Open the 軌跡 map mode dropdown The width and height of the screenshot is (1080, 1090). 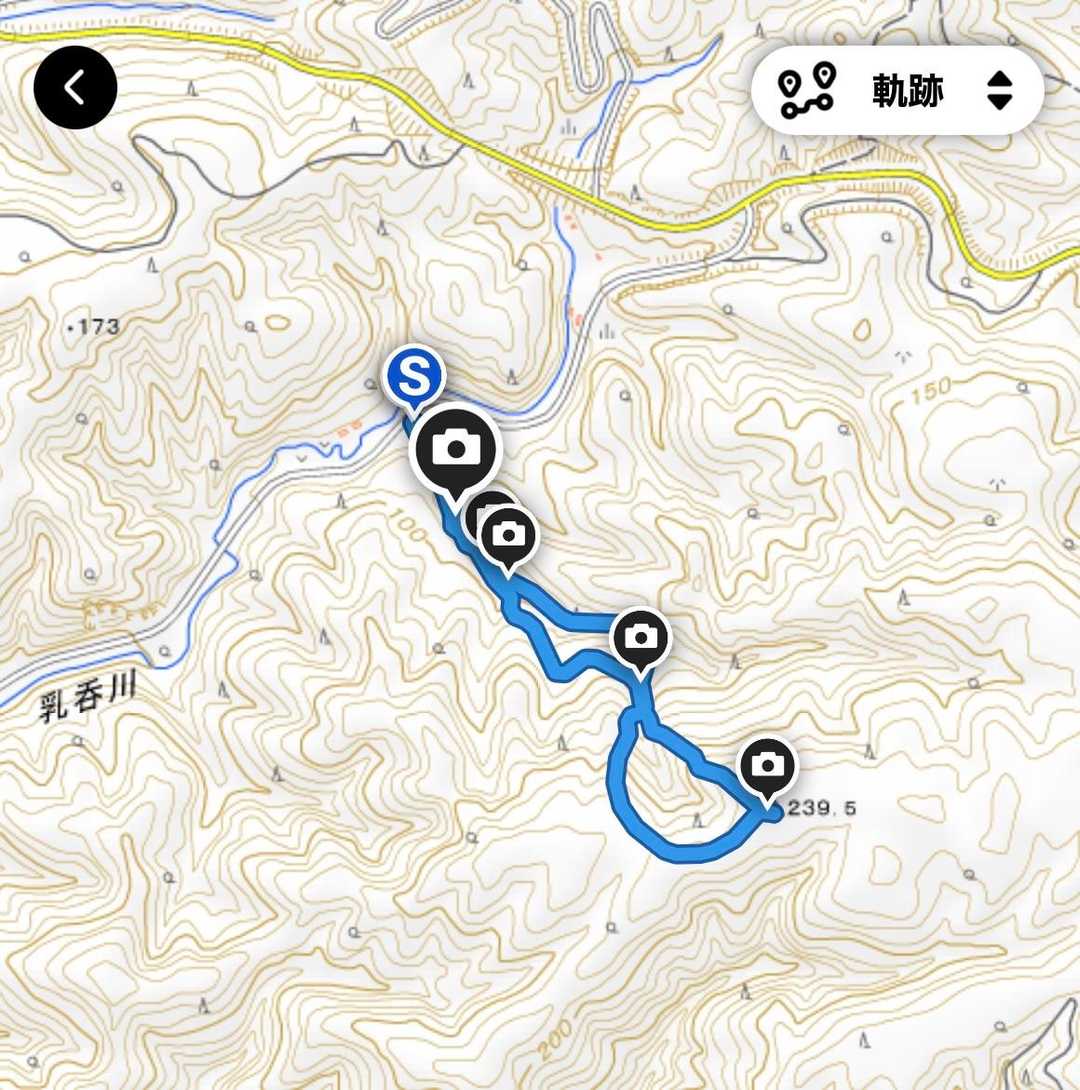(897, 91)
